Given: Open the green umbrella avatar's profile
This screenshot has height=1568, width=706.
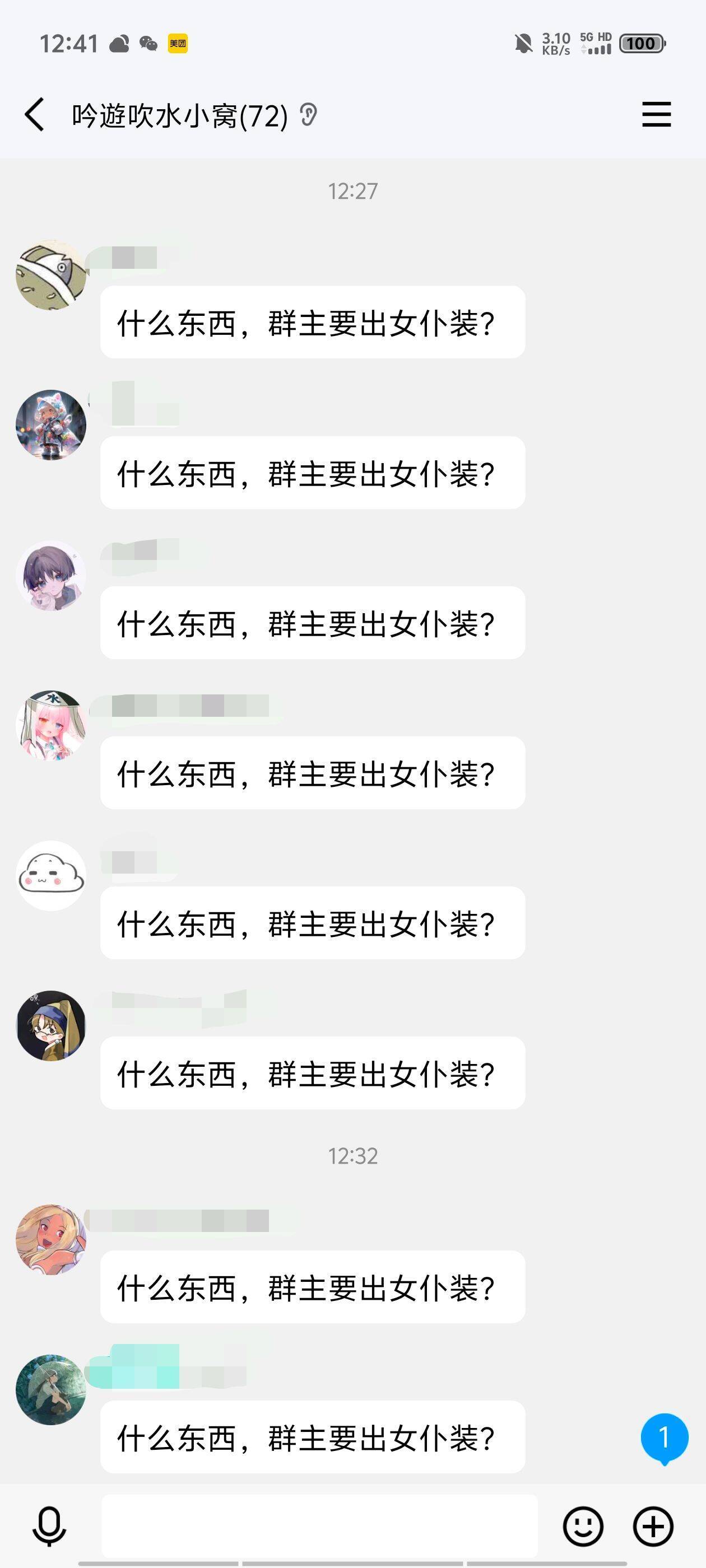Looking at the screenshot, I should pos(50,1390).
